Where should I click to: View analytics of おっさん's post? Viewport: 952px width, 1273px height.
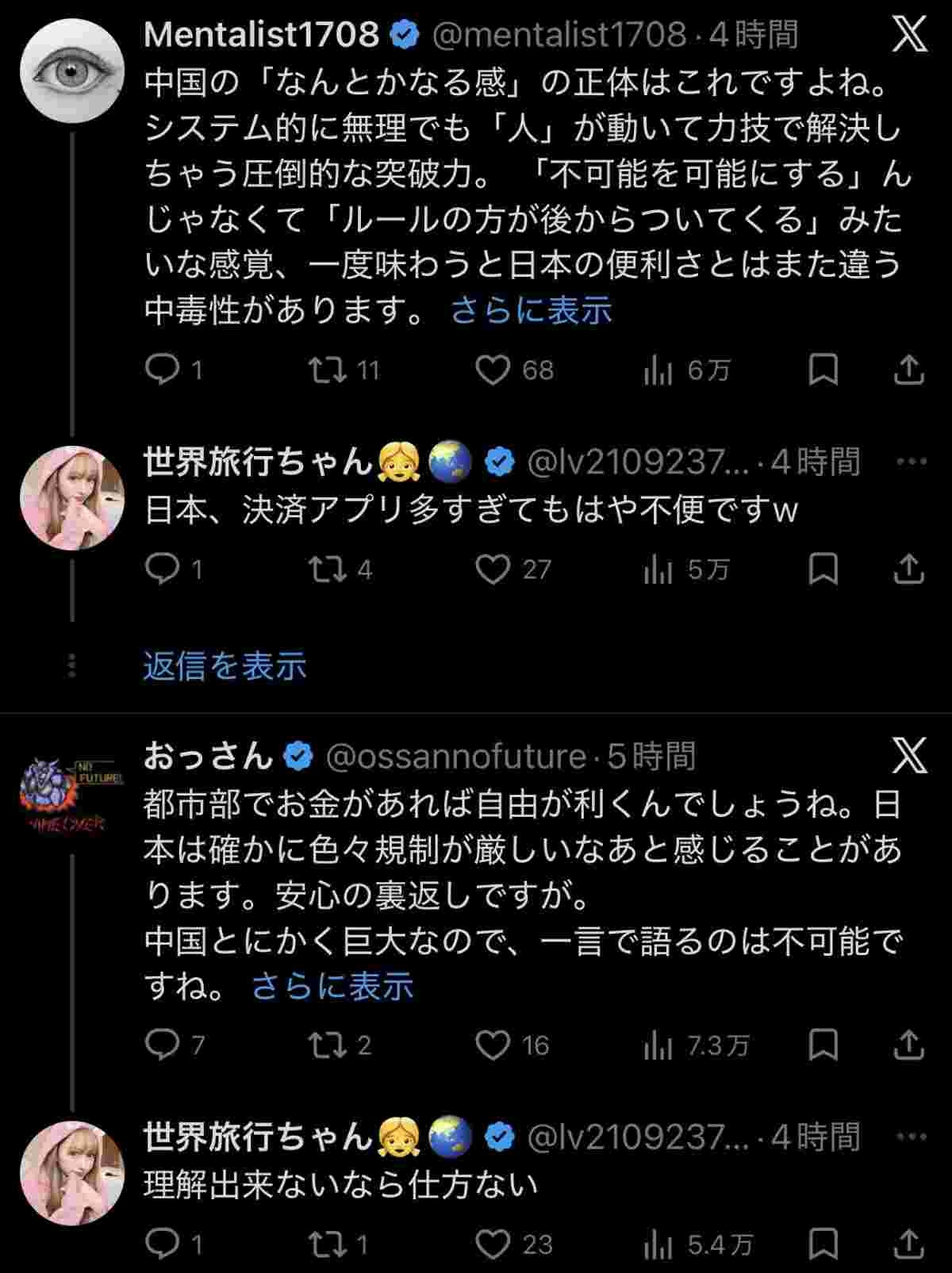pyautogui.click(x=658, y=1045)
